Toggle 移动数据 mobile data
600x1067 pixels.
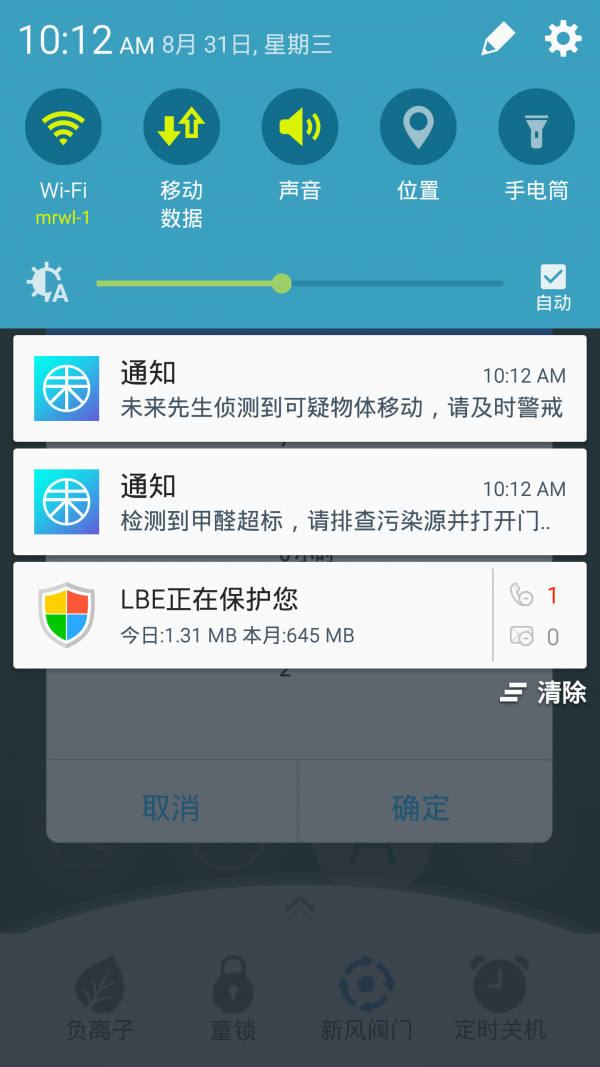(181, 127)
